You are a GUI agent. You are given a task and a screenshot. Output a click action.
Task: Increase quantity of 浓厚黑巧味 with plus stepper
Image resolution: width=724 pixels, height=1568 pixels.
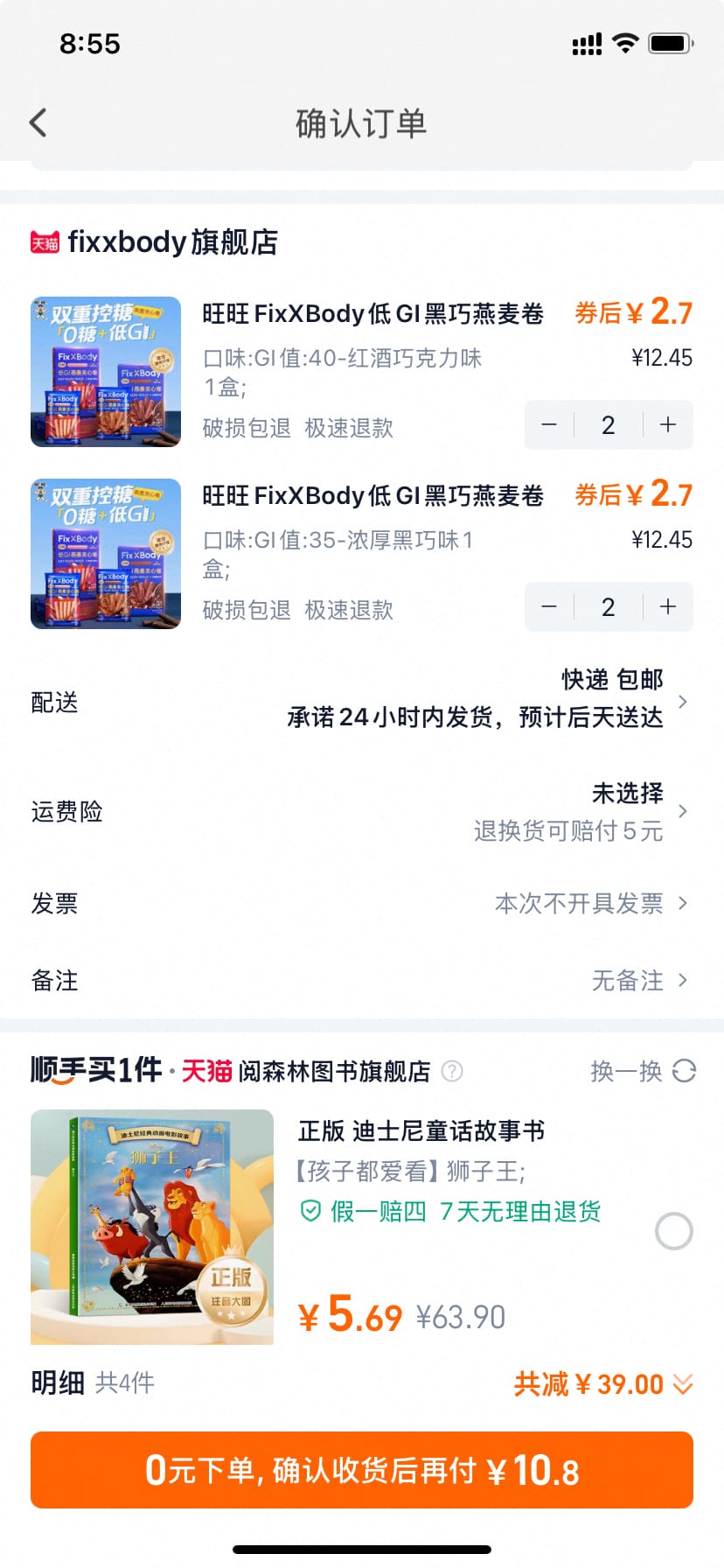(x=667, y=606)
